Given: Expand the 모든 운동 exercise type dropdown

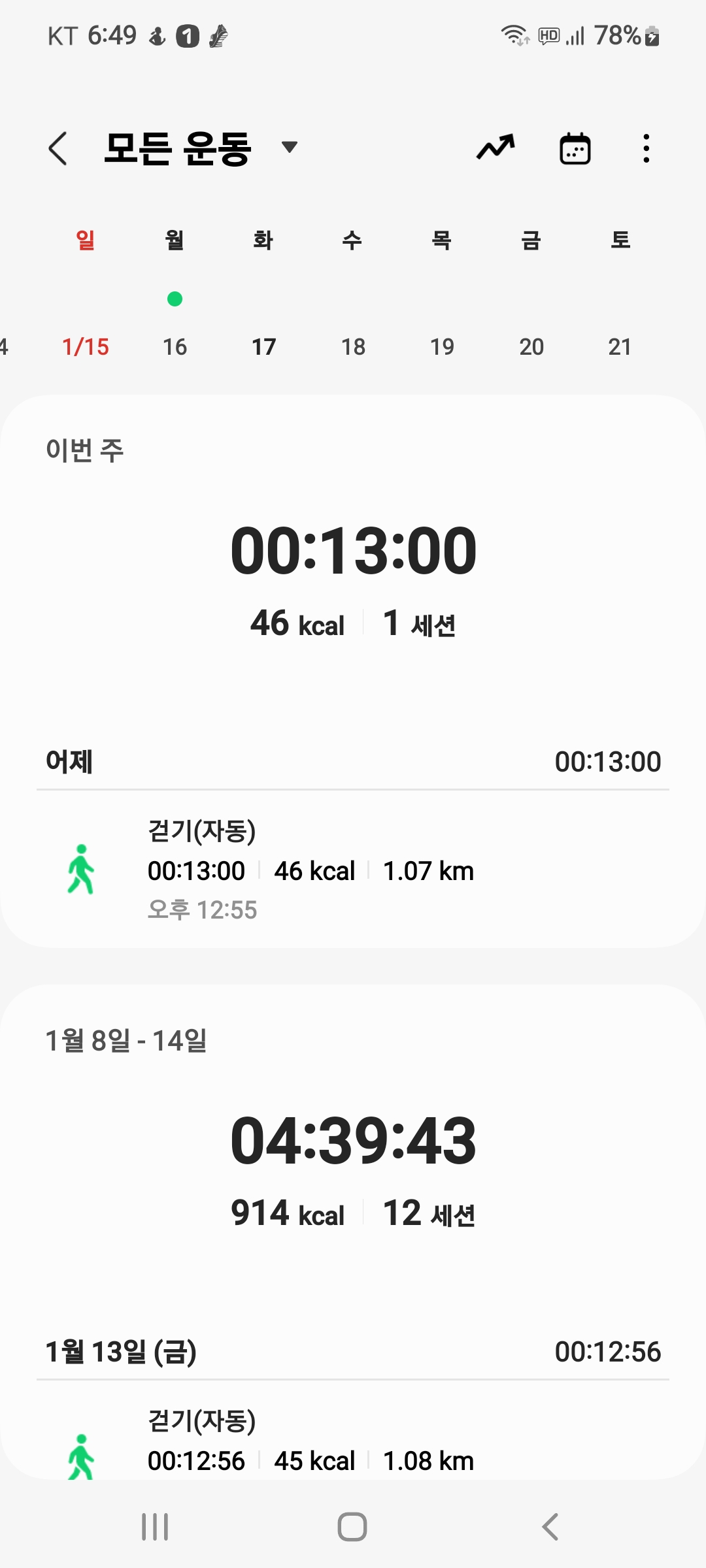Looking at the screenshot, I should point(289,147).
